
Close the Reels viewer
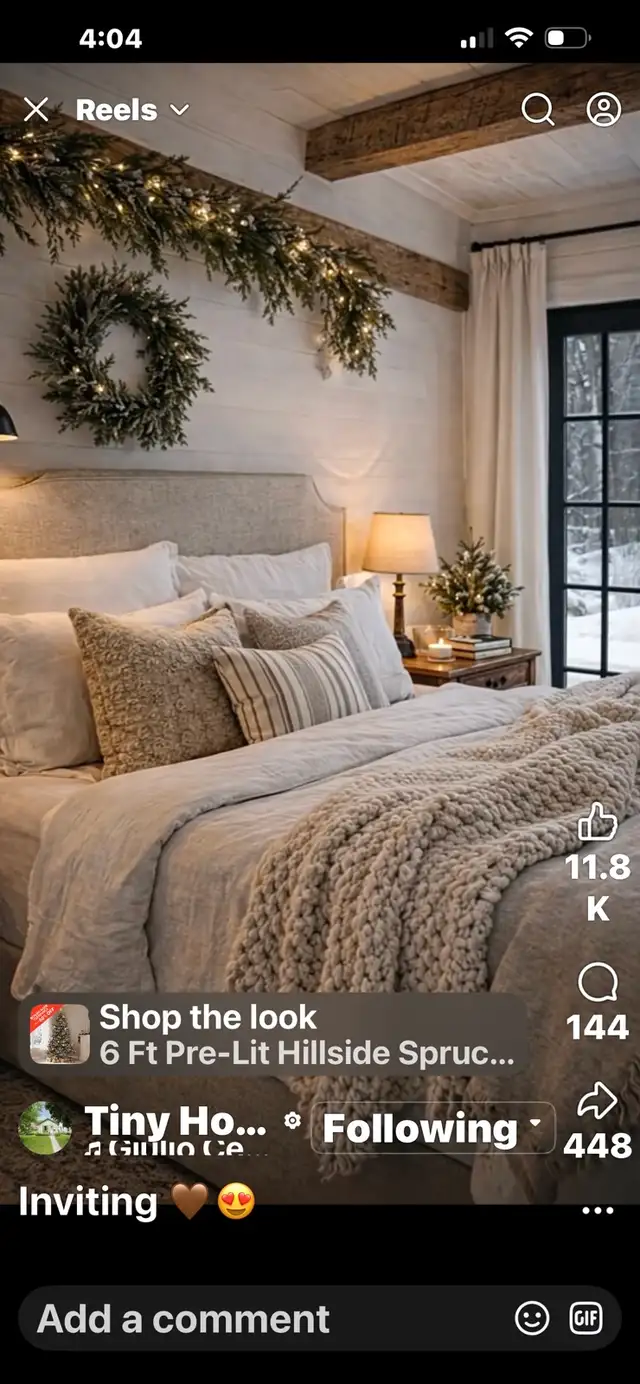36,110
